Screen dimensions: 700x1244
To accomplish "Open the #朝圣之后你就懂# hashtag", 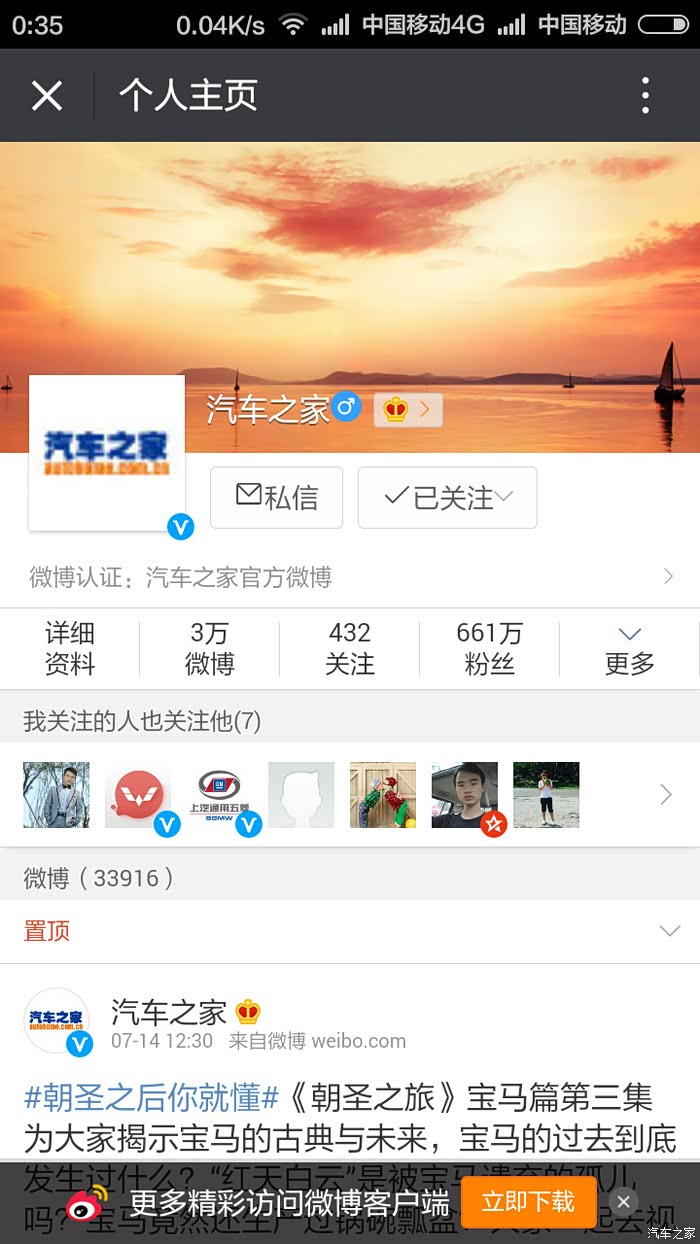I will point(151,1098).
